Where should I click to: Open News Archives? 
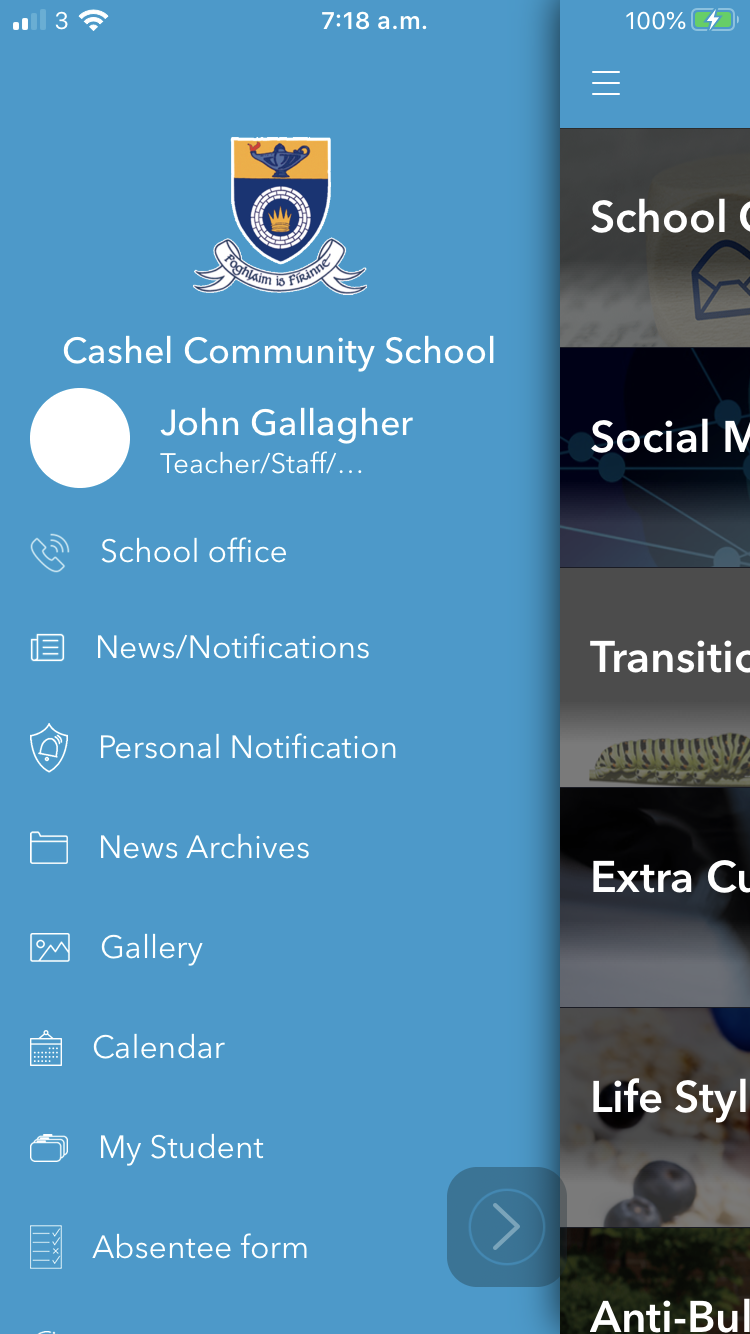tap(280, 848)
